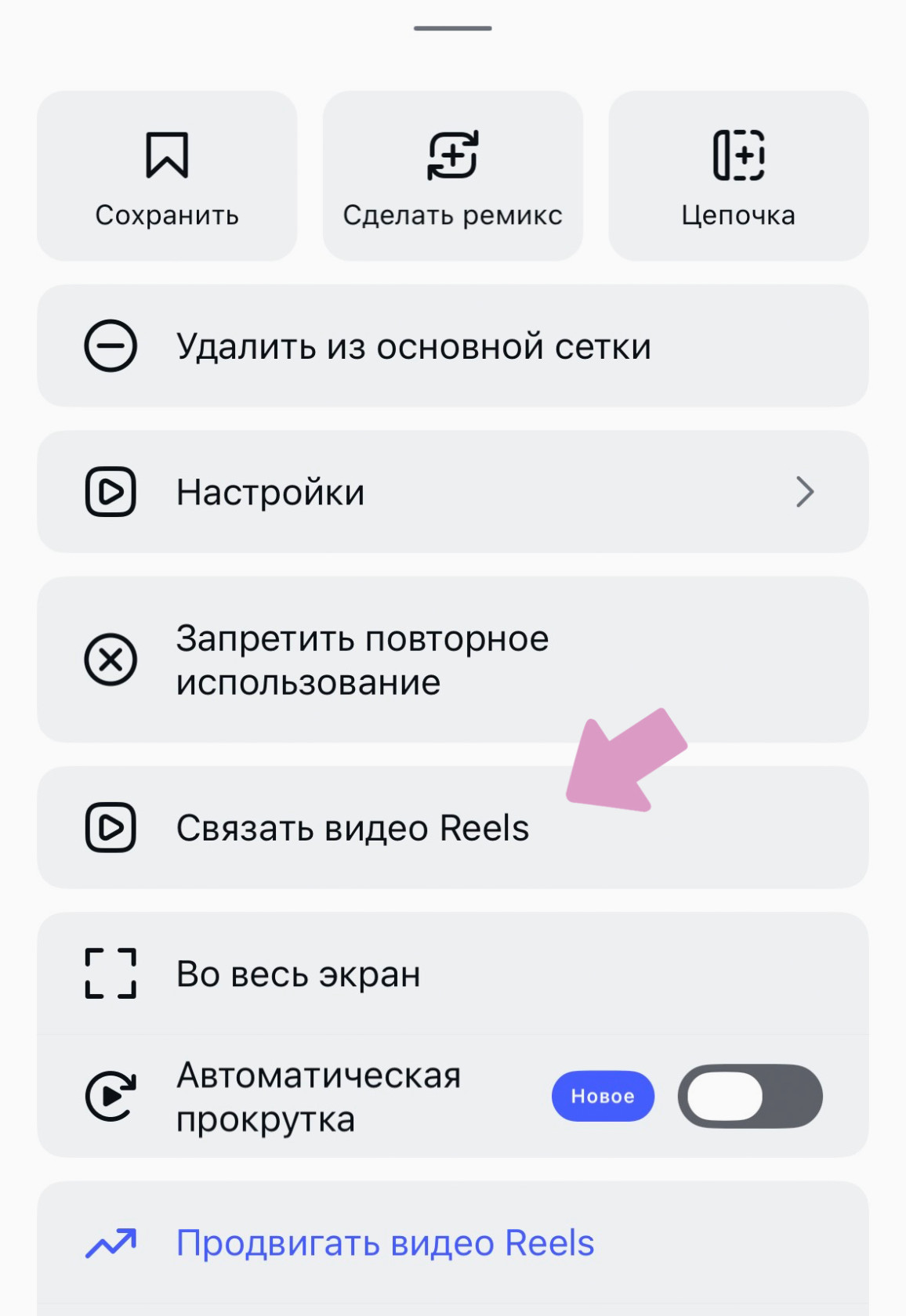Select Запретить повторное использование
This screenshot has width=906, height=1316.
pyautogui.click(x=362, y=660)
